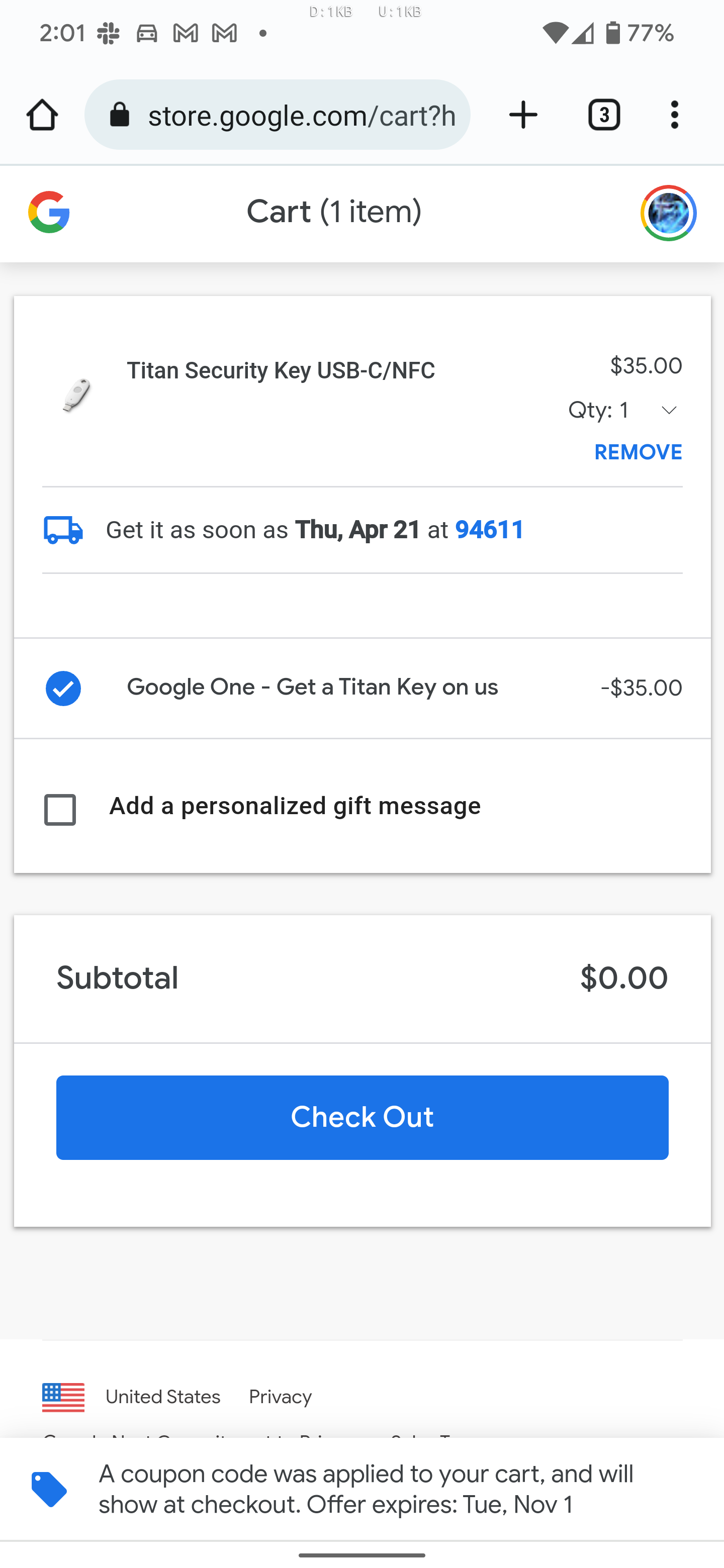
Task: Click REMOVE to delete the Titan Key
Action: 638,452
